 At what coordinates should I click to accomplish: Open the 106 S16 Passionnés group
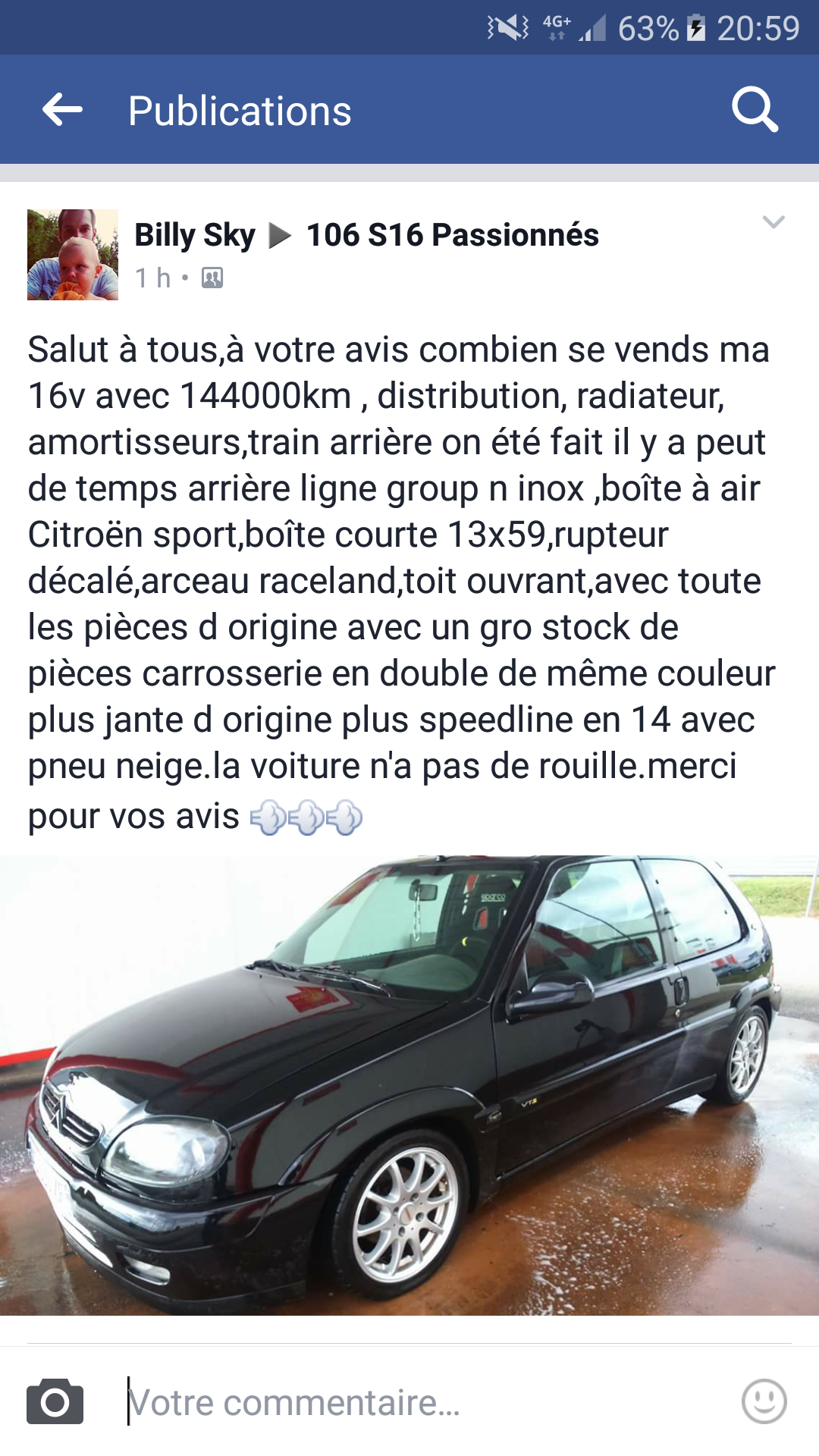(x=453, y=235)
